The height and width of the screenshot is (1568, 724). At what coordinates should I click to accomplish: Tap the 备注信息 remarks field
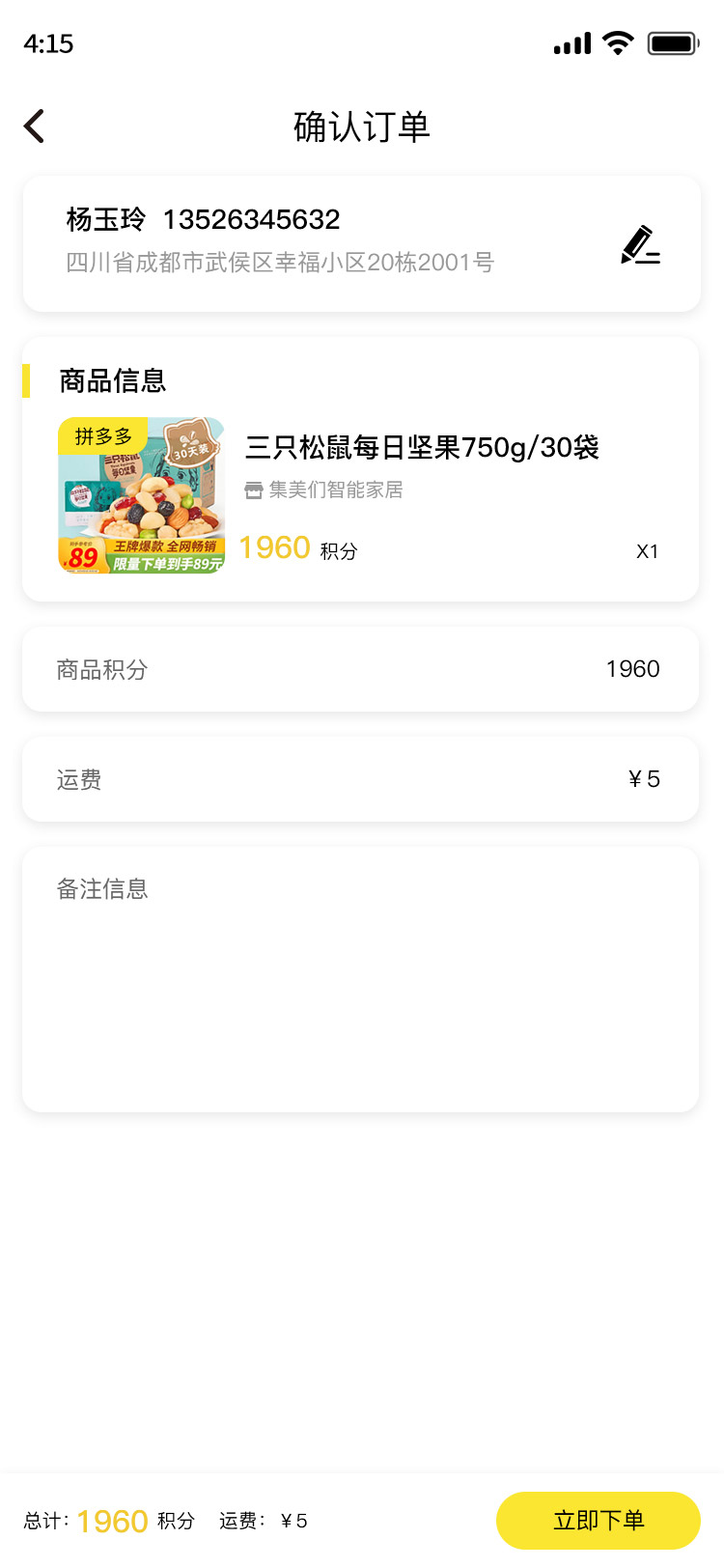(x=361, y=979)
